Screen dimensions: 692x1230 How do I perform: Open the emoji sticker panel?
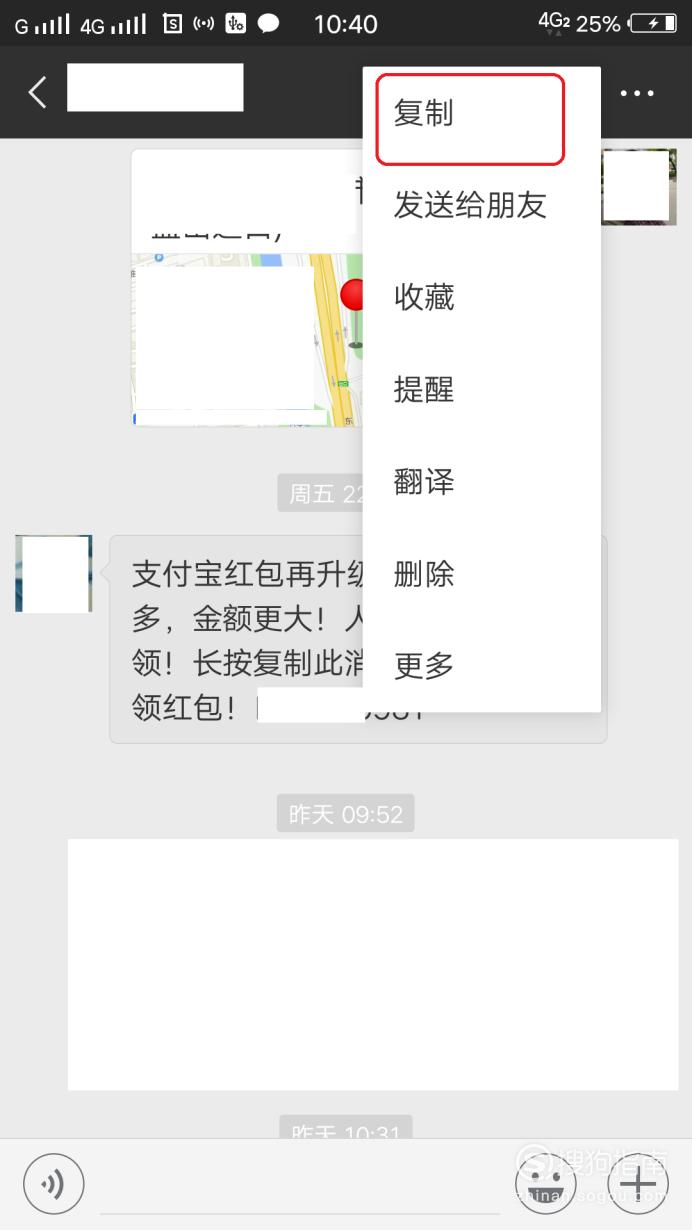point(545,1185)
